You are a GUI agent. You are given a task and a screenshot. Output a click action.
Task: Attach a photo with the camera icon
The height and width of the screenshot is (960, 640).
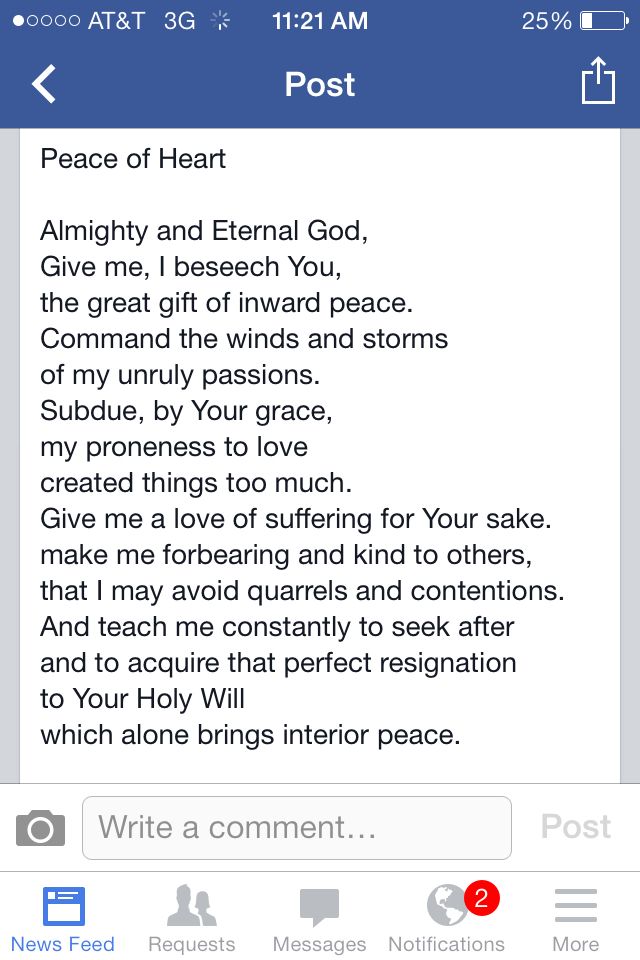(x=40, y=828)
